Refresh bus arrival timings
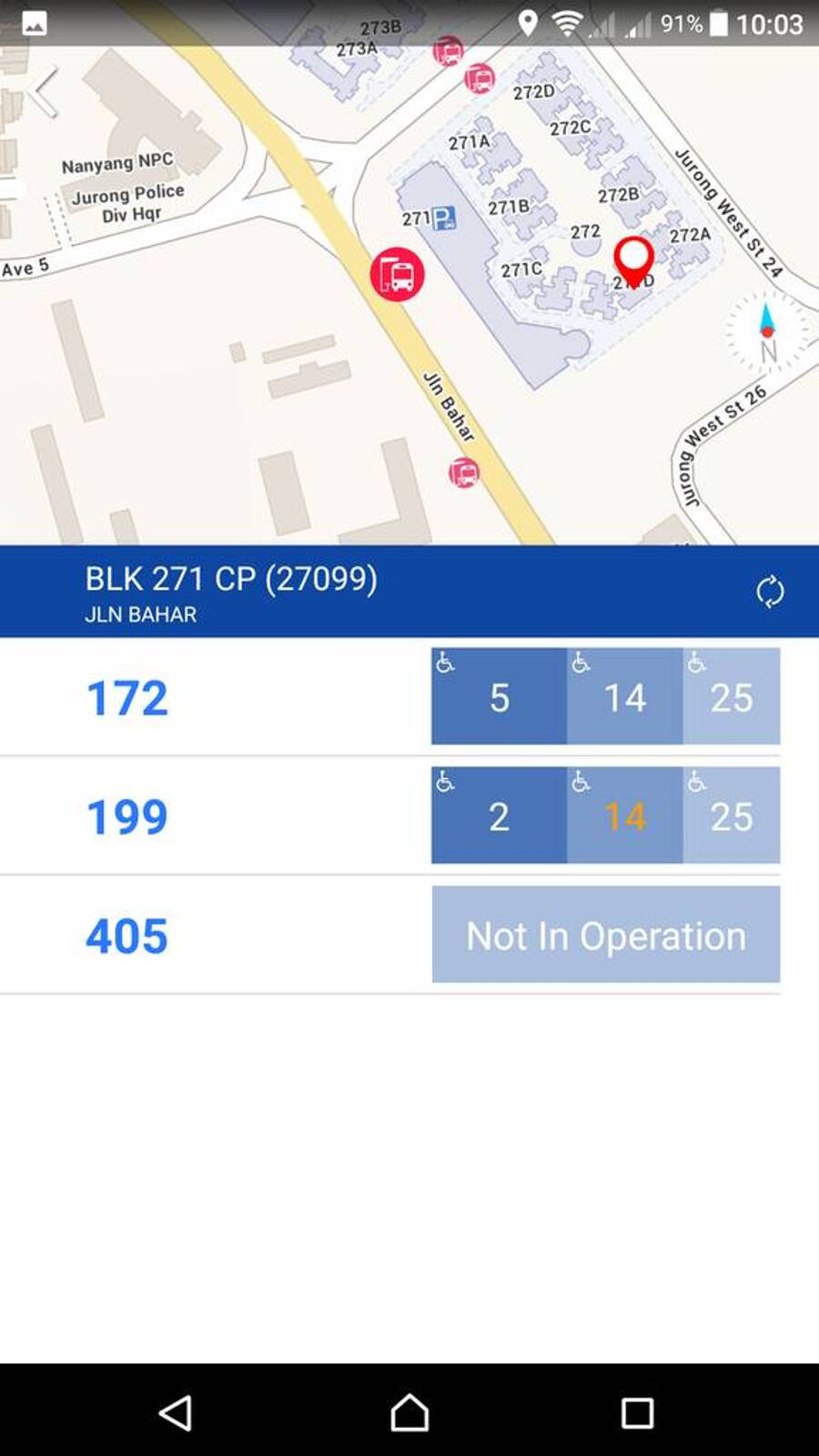 (770, 591)
